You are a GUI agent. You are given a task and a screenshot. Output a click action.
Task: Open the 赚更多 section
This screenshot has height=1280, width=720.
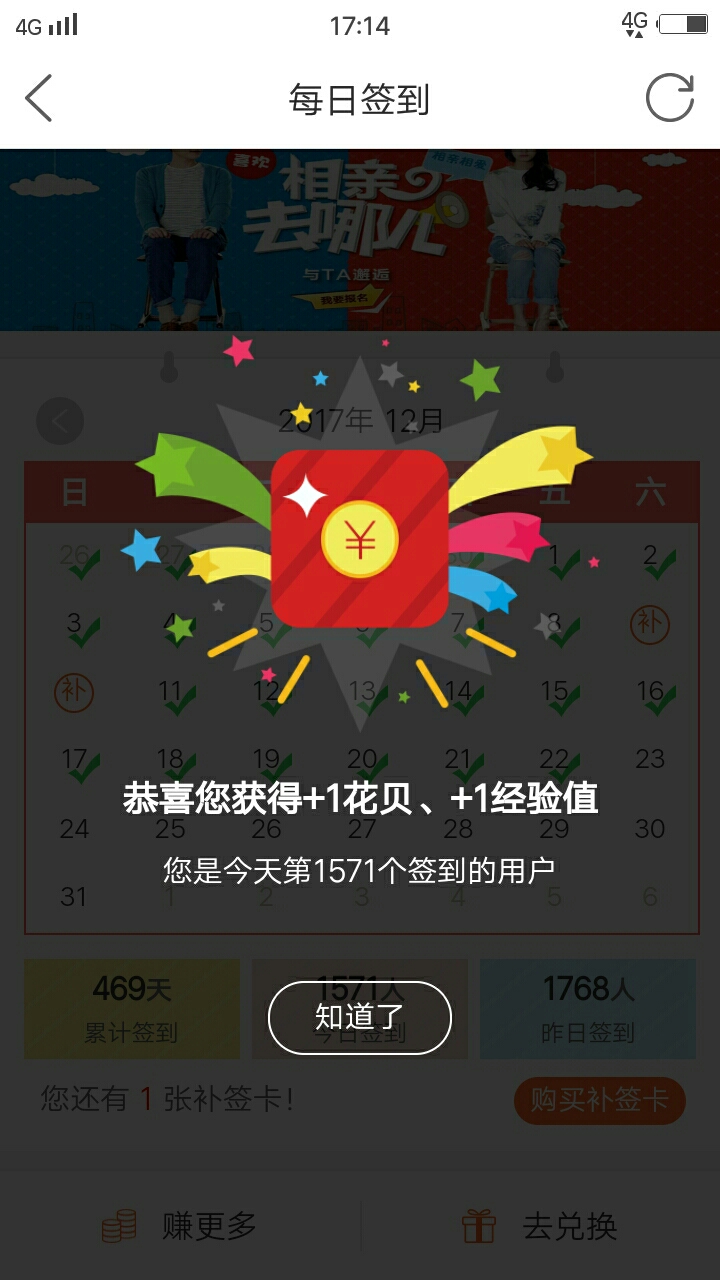click(180, 1226)
